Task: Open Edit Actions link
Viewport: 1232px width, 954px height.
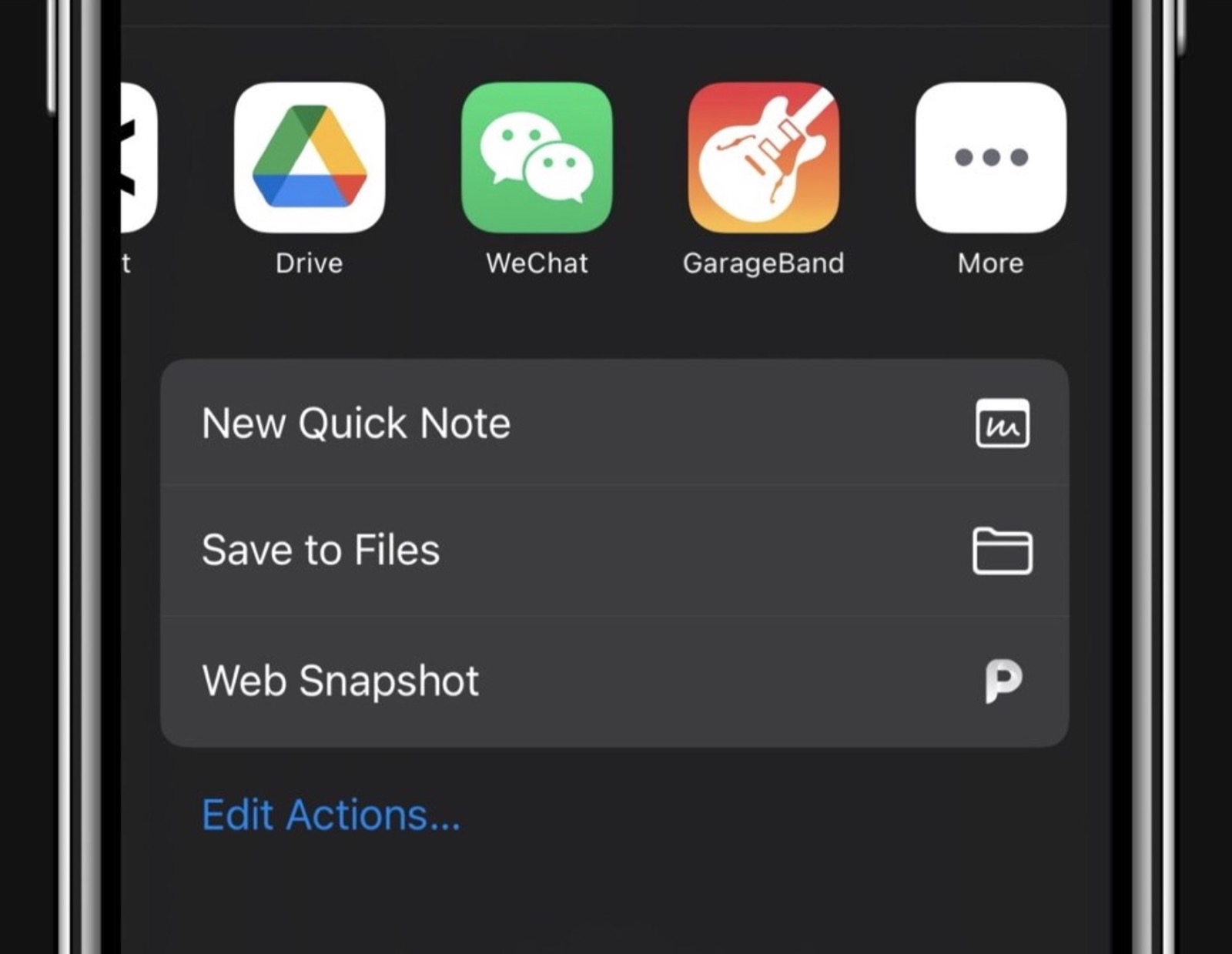Action: [331, 815]
